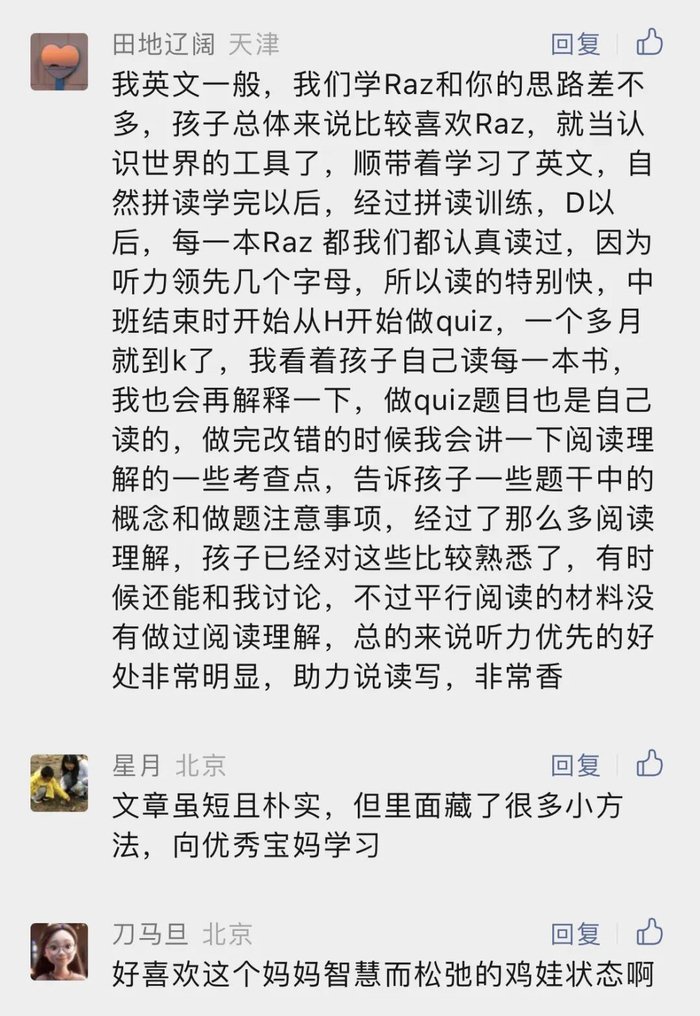Reply to 刀马旦's comment

[575, 934]
